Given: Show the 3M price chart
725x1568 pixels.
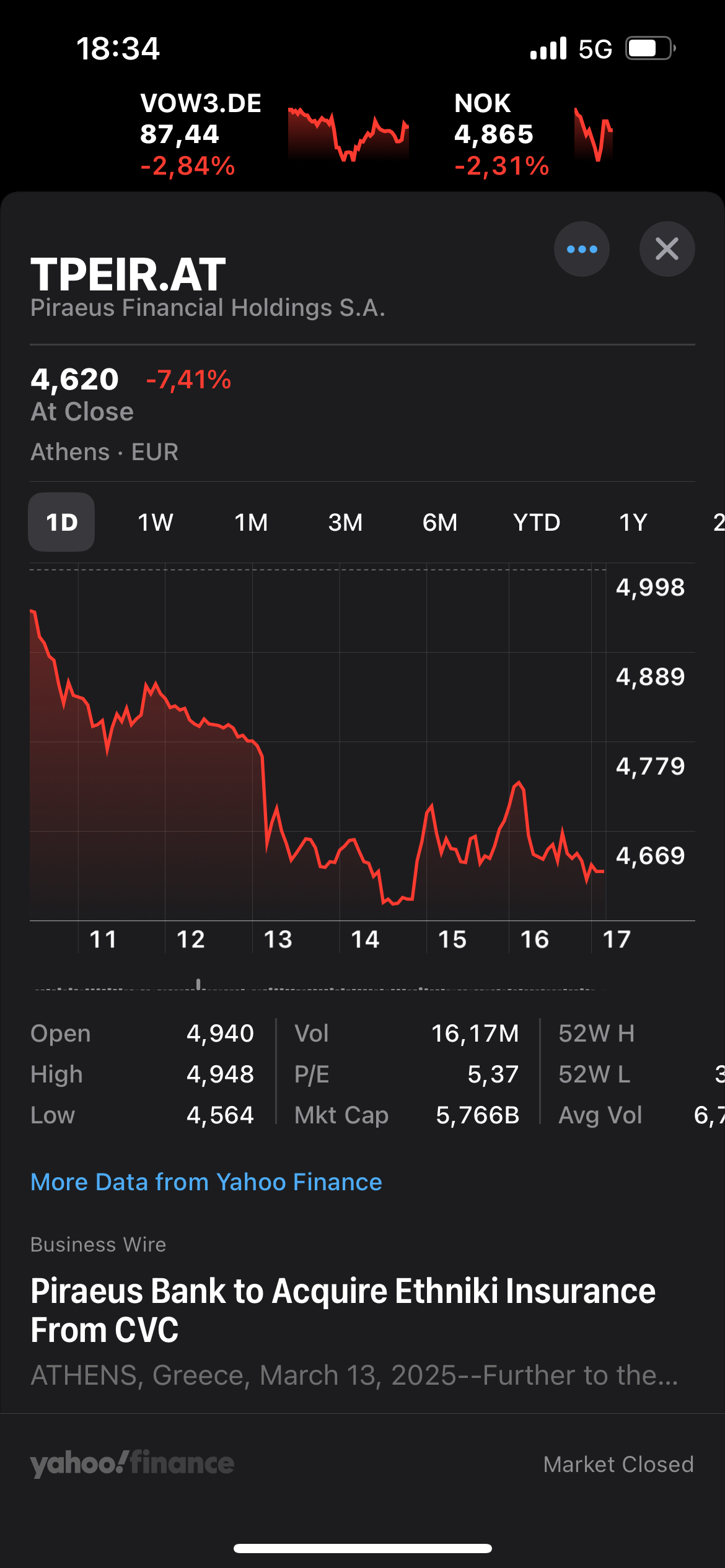Looking at the screenshot, I should [345, 522].
